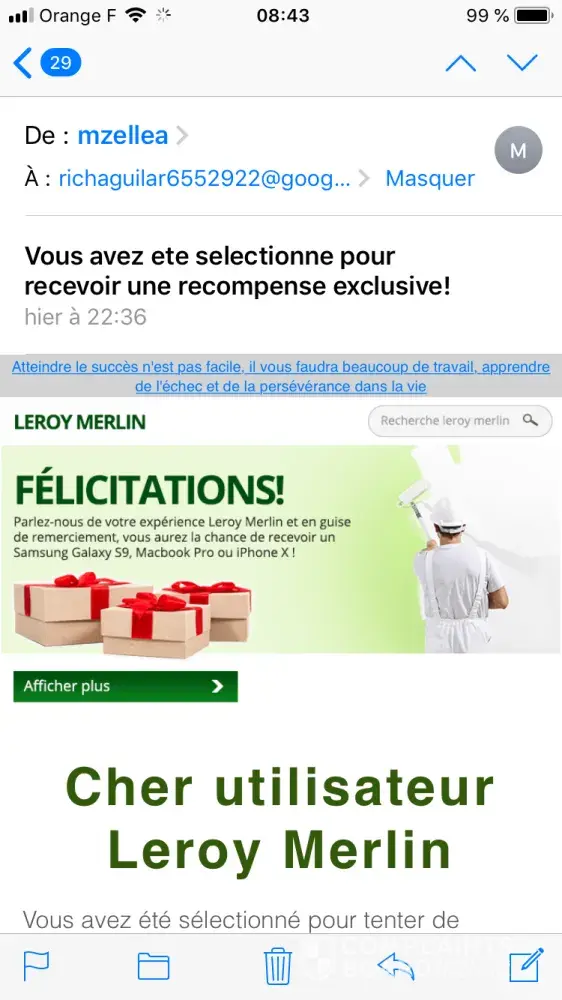Screen dimensions: 562x1000
Task: Tap the Recherche leroy merlin search box
Action: pos(460,421)
